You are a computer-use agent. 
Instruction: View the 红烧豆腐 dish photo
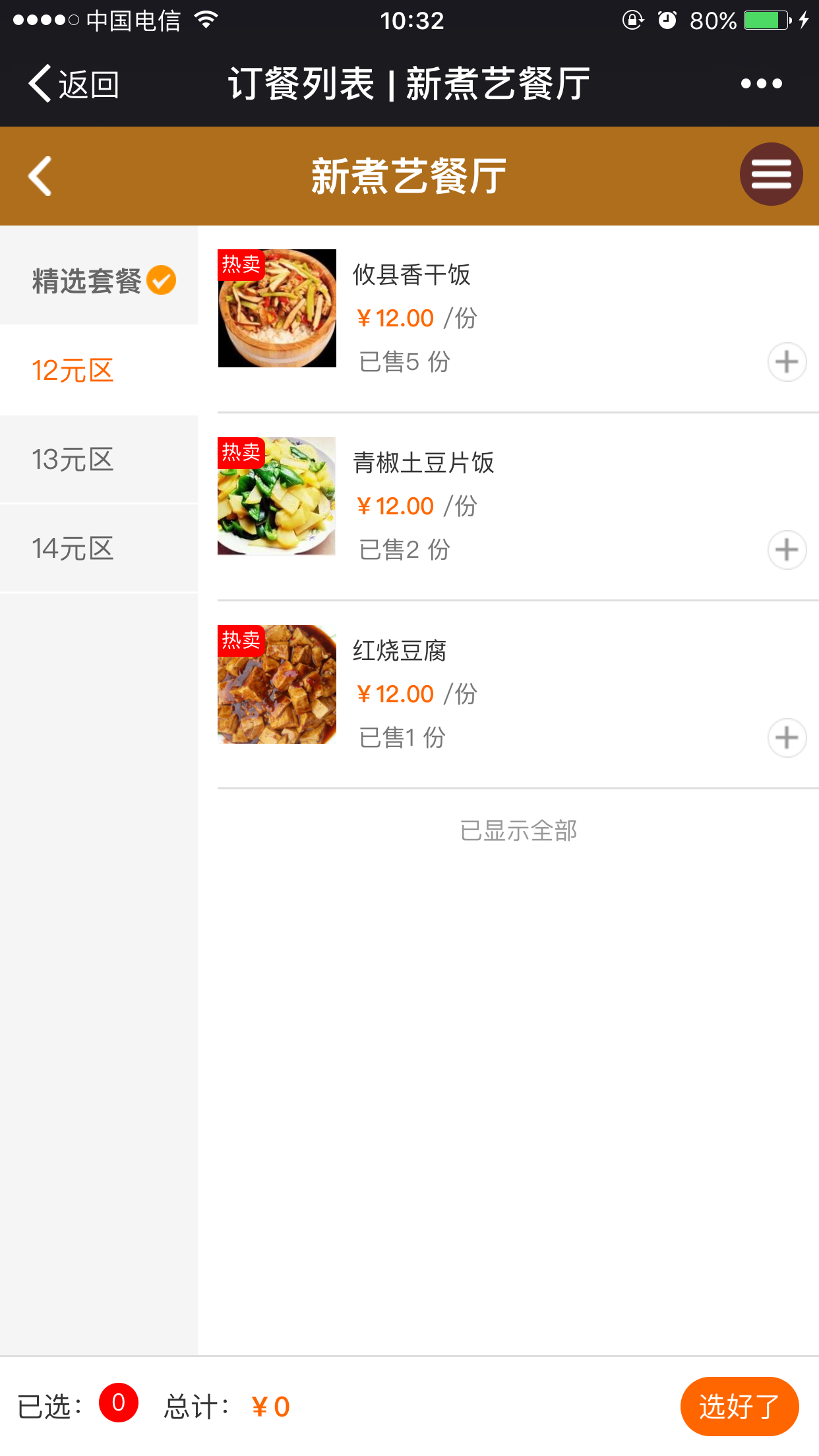coord(277,684)
